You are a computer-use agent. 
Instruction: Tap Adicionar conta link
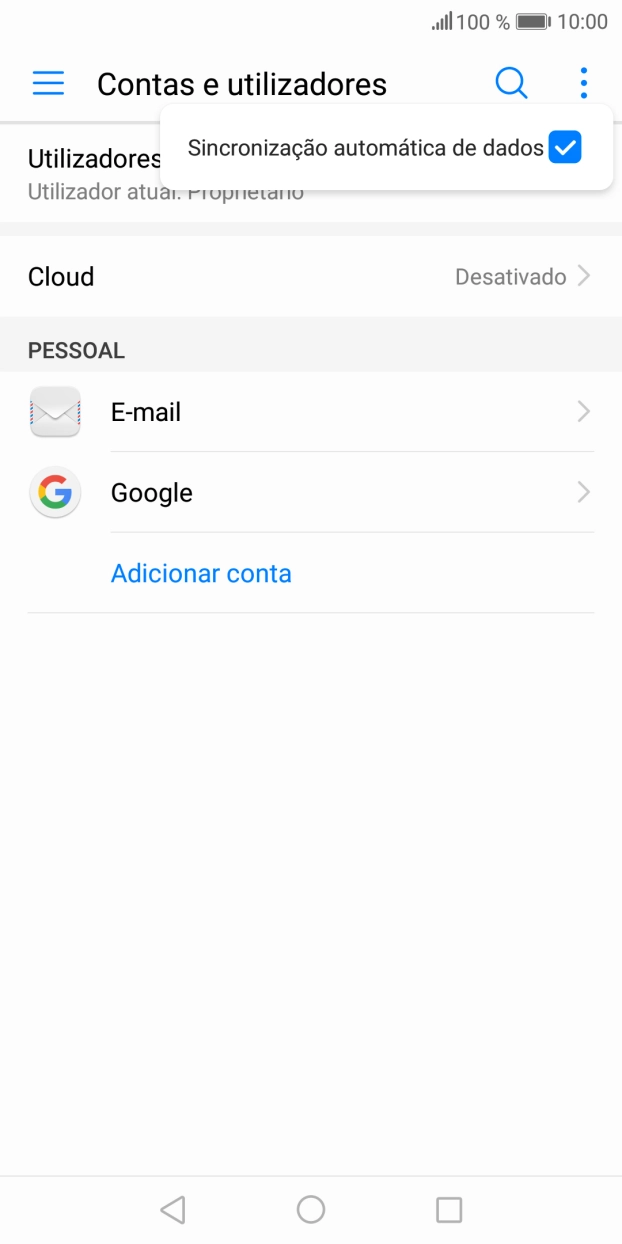[201, 574]
